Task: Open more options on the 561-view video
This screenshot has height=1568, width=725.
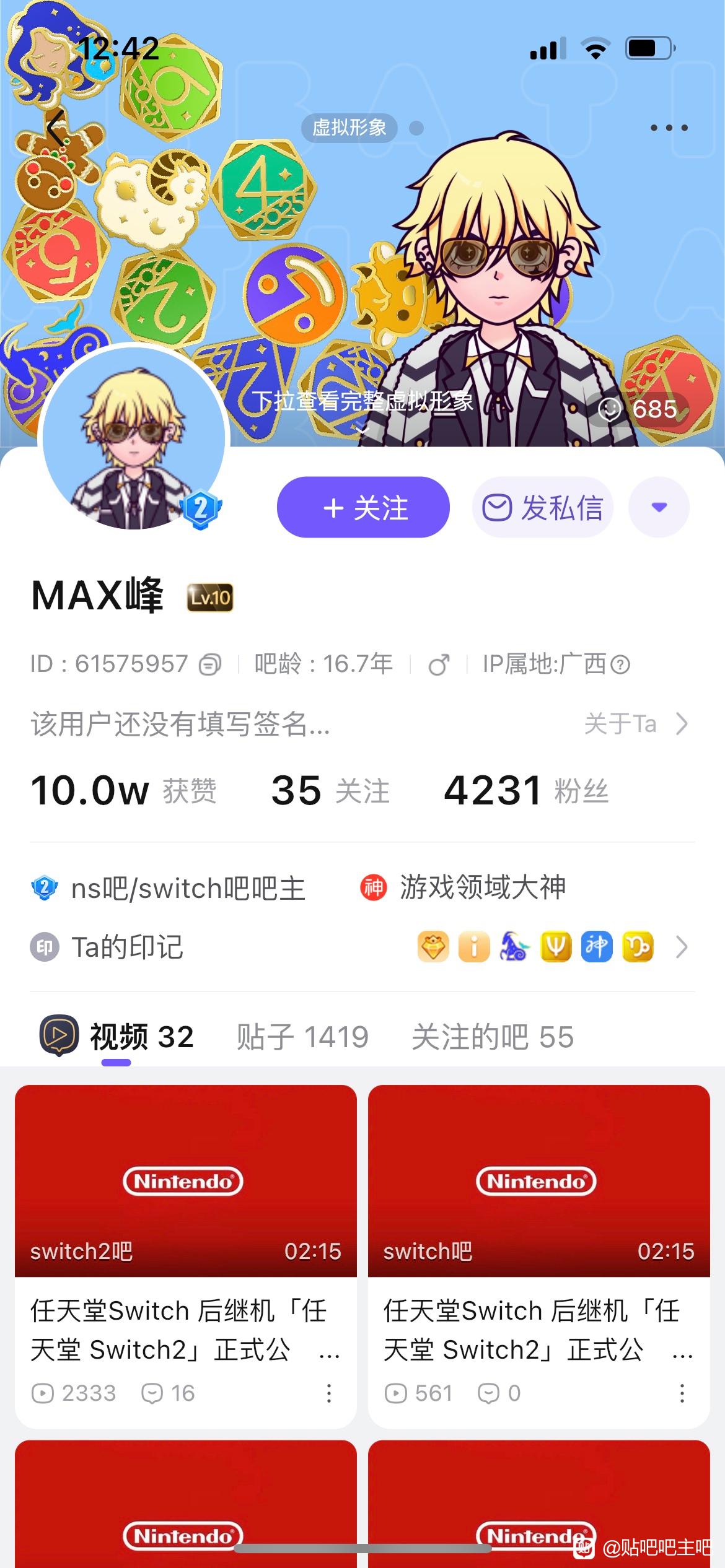Action: [x=682, y=1393]
